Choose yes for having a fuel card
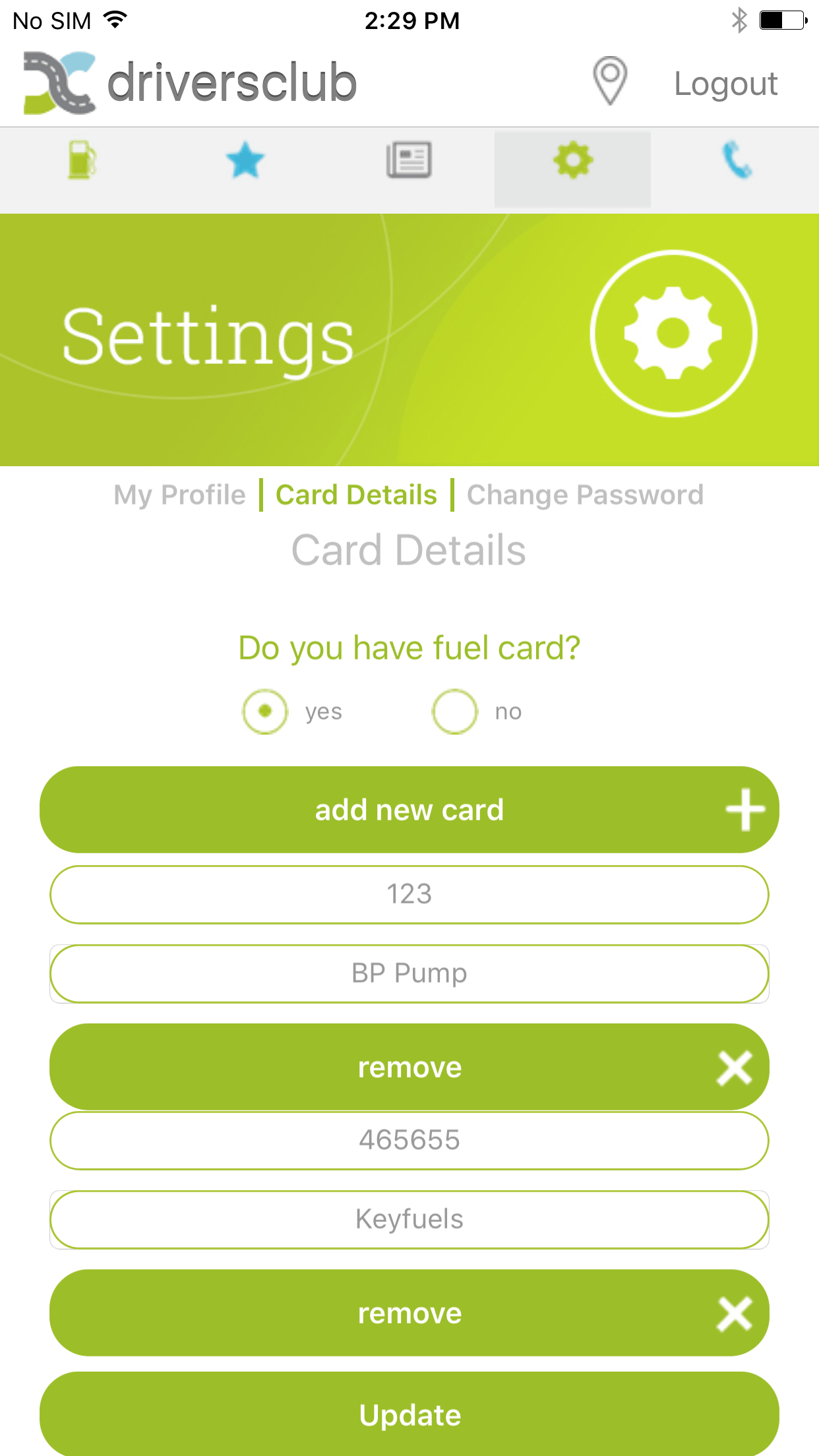The image size is (819, 1456). pos(265,712)
